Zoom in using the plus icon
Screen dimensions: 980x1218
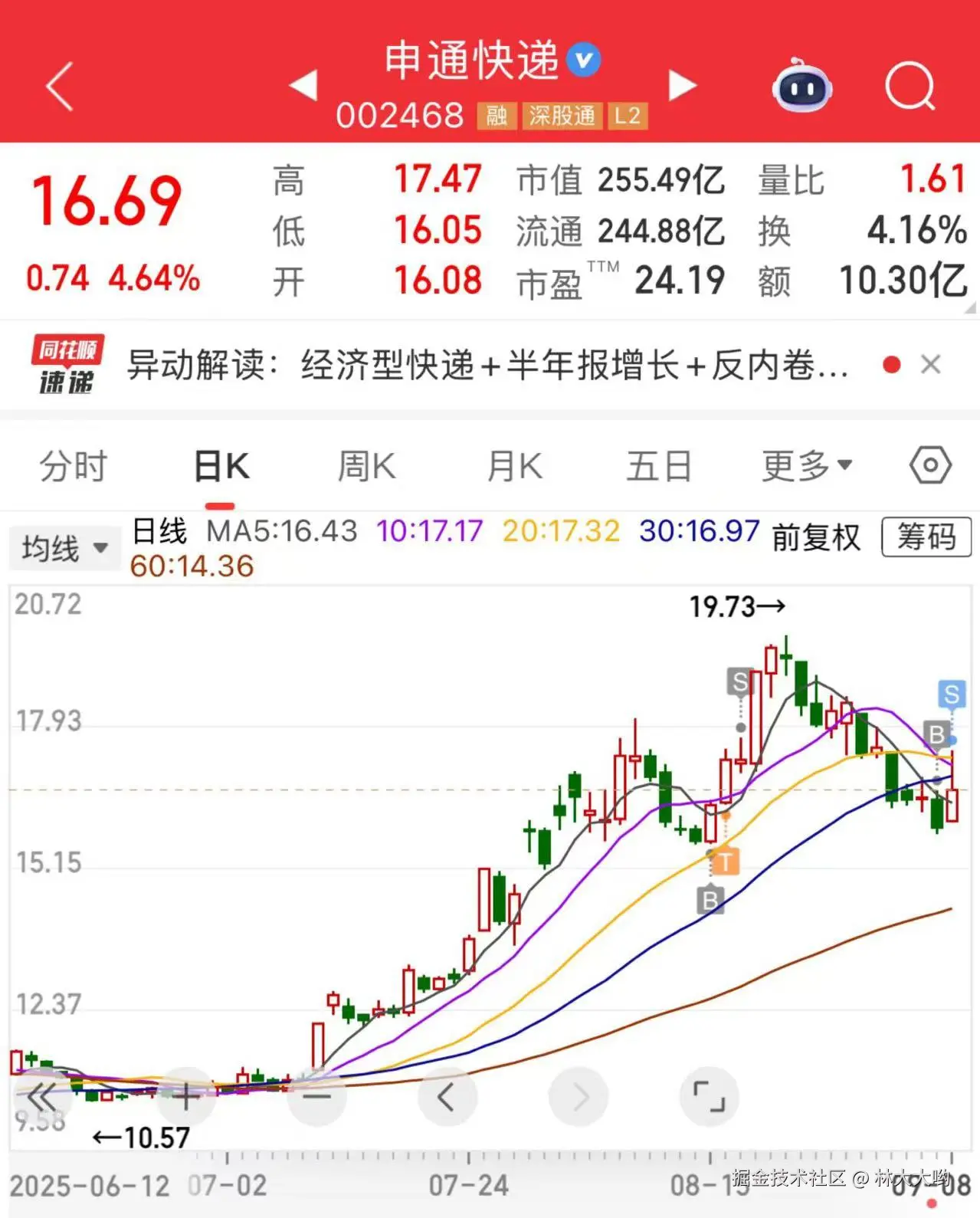[185, 1096]
